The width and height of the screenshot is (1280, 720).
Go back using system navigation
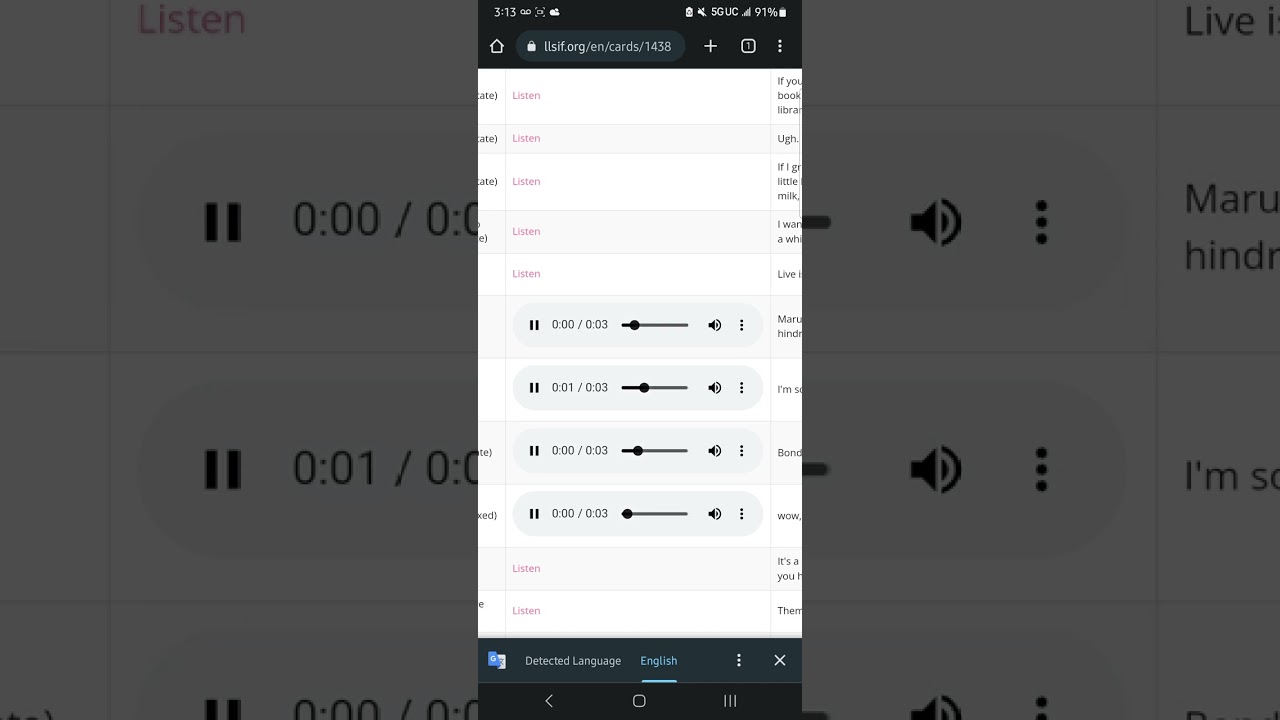[x=549, y=701]
